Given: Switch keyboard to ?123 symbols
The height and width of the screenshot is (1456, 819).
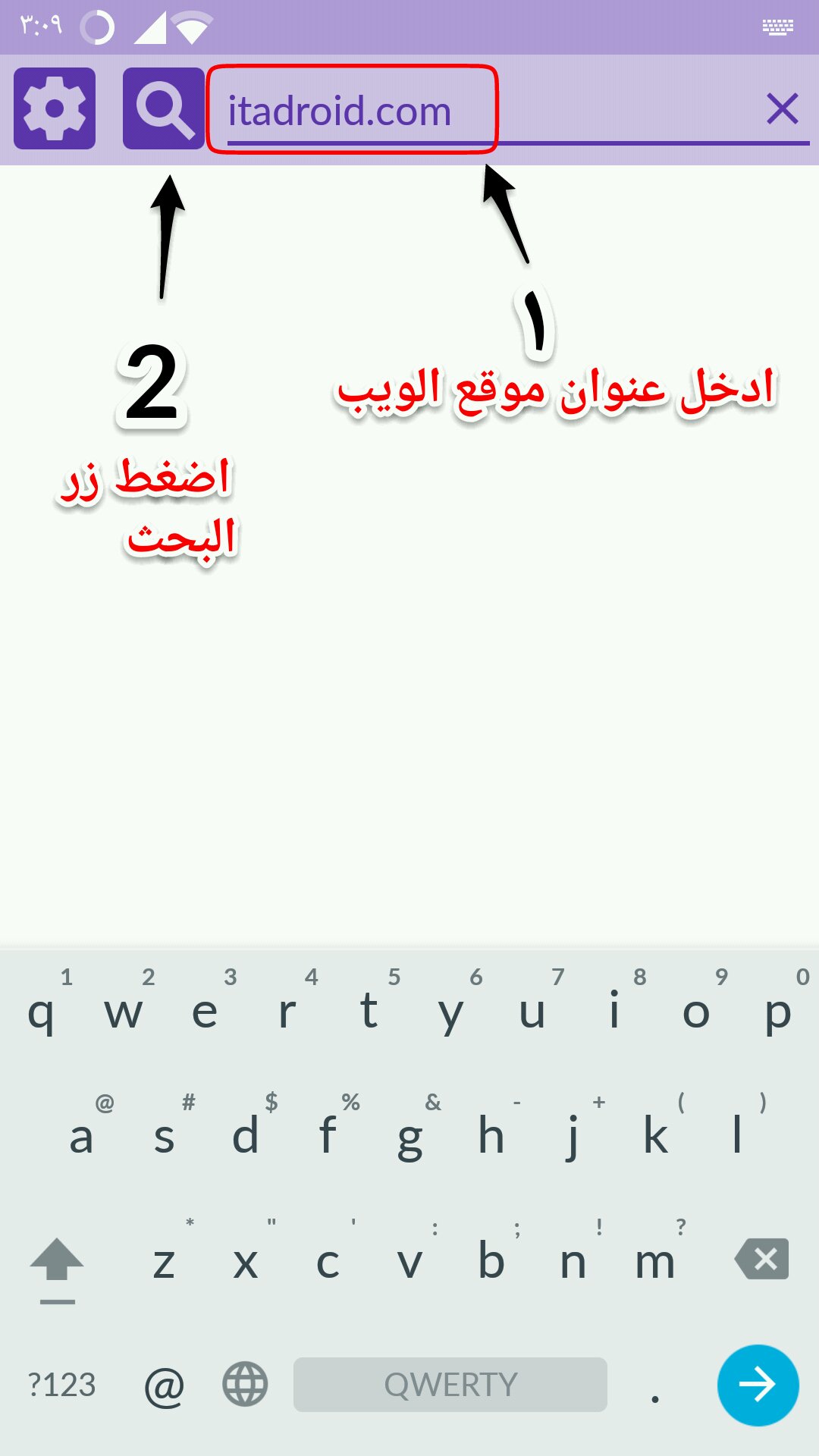Looking at the screenshot, I should coord(61,1385).
